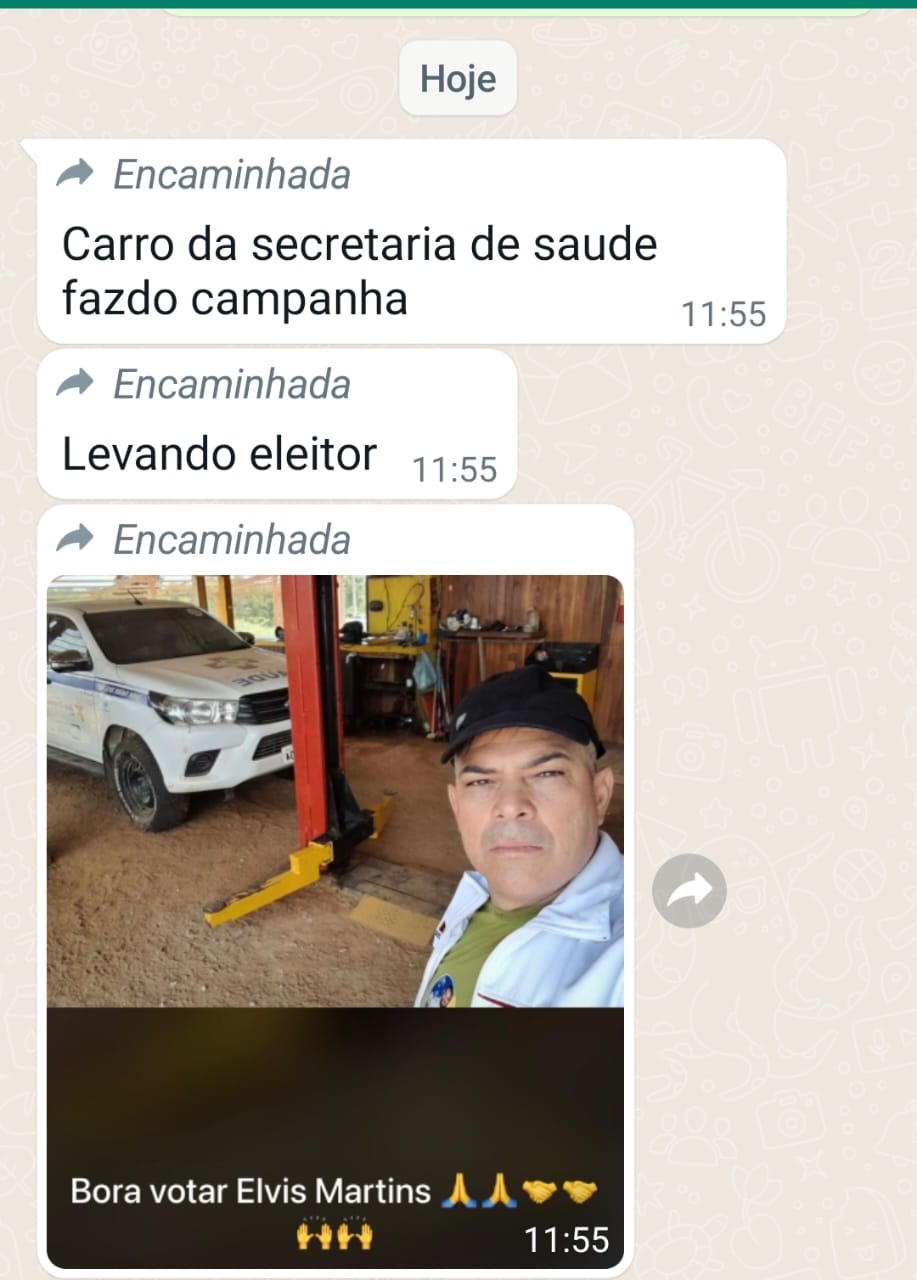Forward the photo using the arrow button
This screenshot has height=1280, width=917.
(x=689, y=890)
